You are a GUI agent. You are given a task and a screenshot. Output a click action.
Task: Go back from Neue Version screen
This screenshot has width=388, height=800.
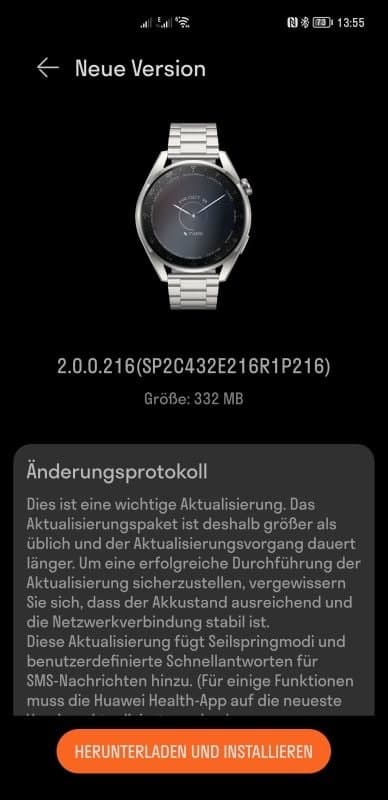coord(48,68)
